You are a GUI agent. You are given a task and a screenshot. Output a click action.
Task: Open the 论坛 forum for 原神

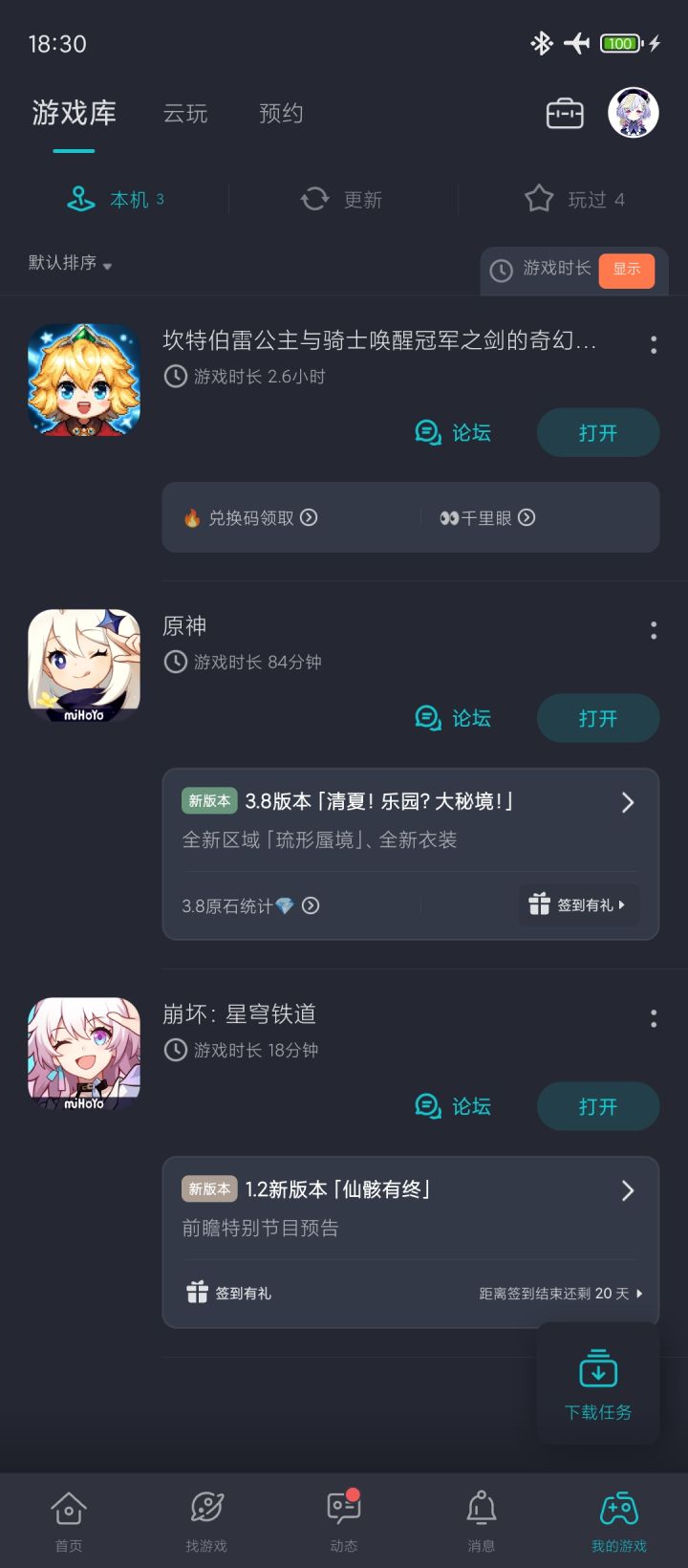click(454, 718)
